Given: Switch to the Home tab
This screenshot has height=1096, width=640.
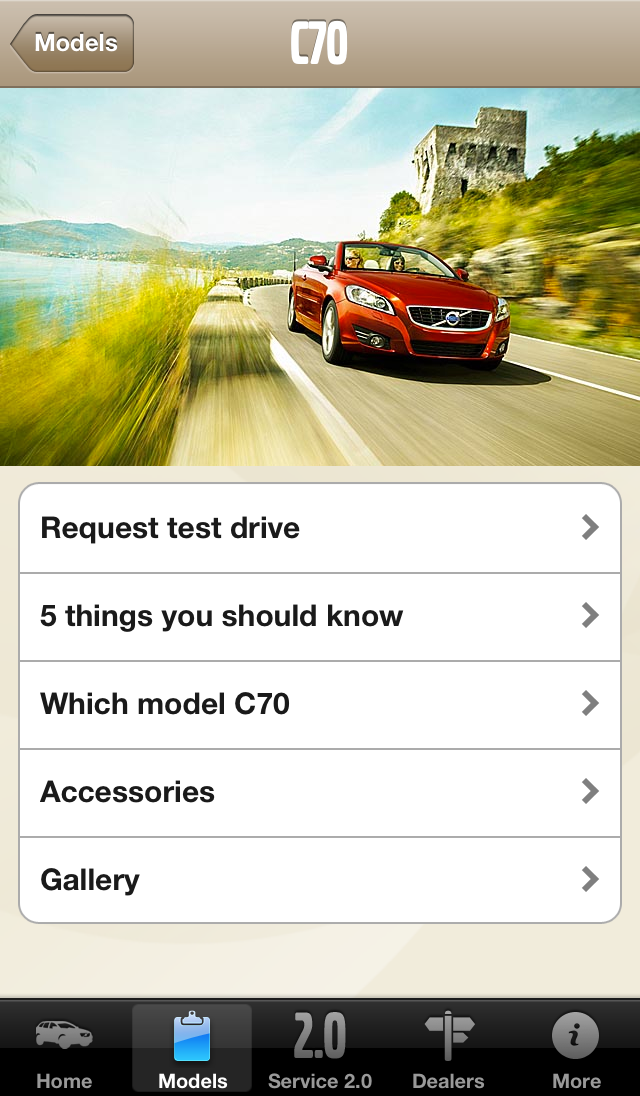Looking at the screenshot, I should click(64, 1050).
